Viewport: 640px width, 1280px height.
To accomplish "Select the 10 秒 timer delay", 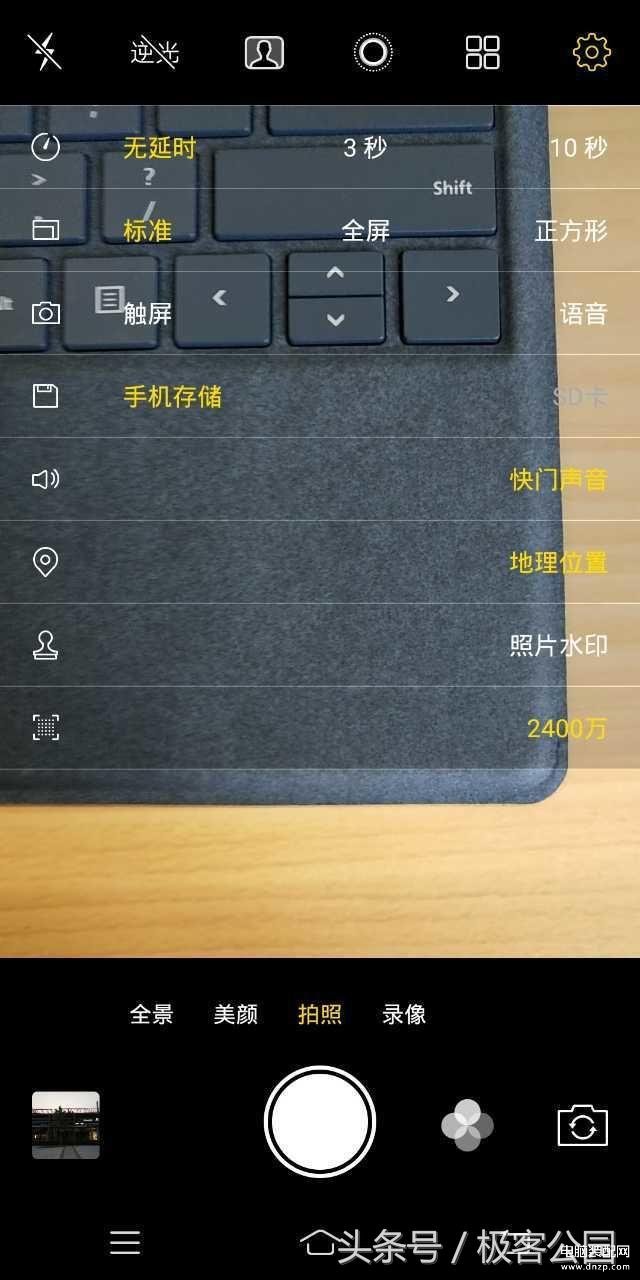I will click(578, 148).
